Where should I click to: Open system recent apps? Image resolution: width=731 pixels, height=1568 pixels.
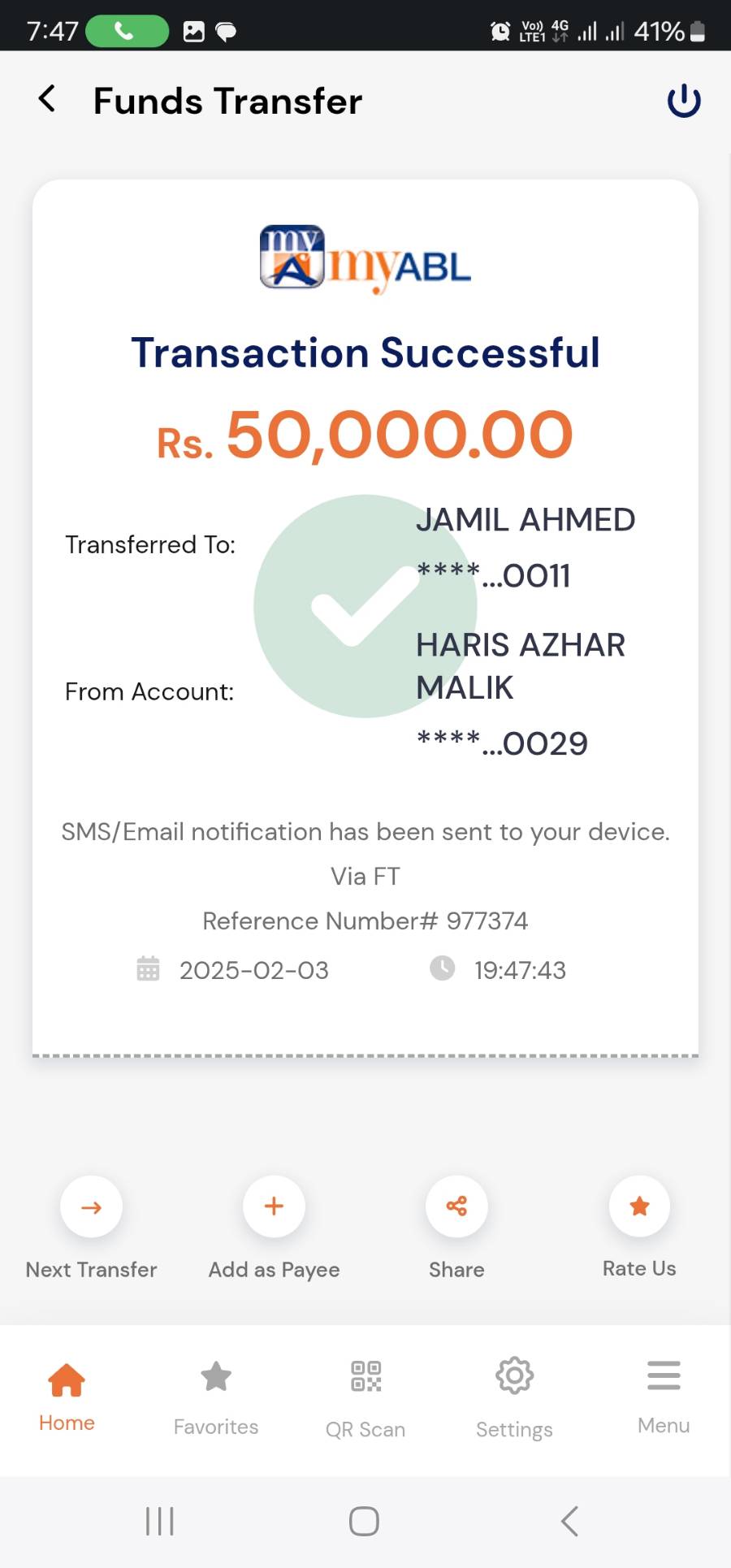coord(160,1521)
